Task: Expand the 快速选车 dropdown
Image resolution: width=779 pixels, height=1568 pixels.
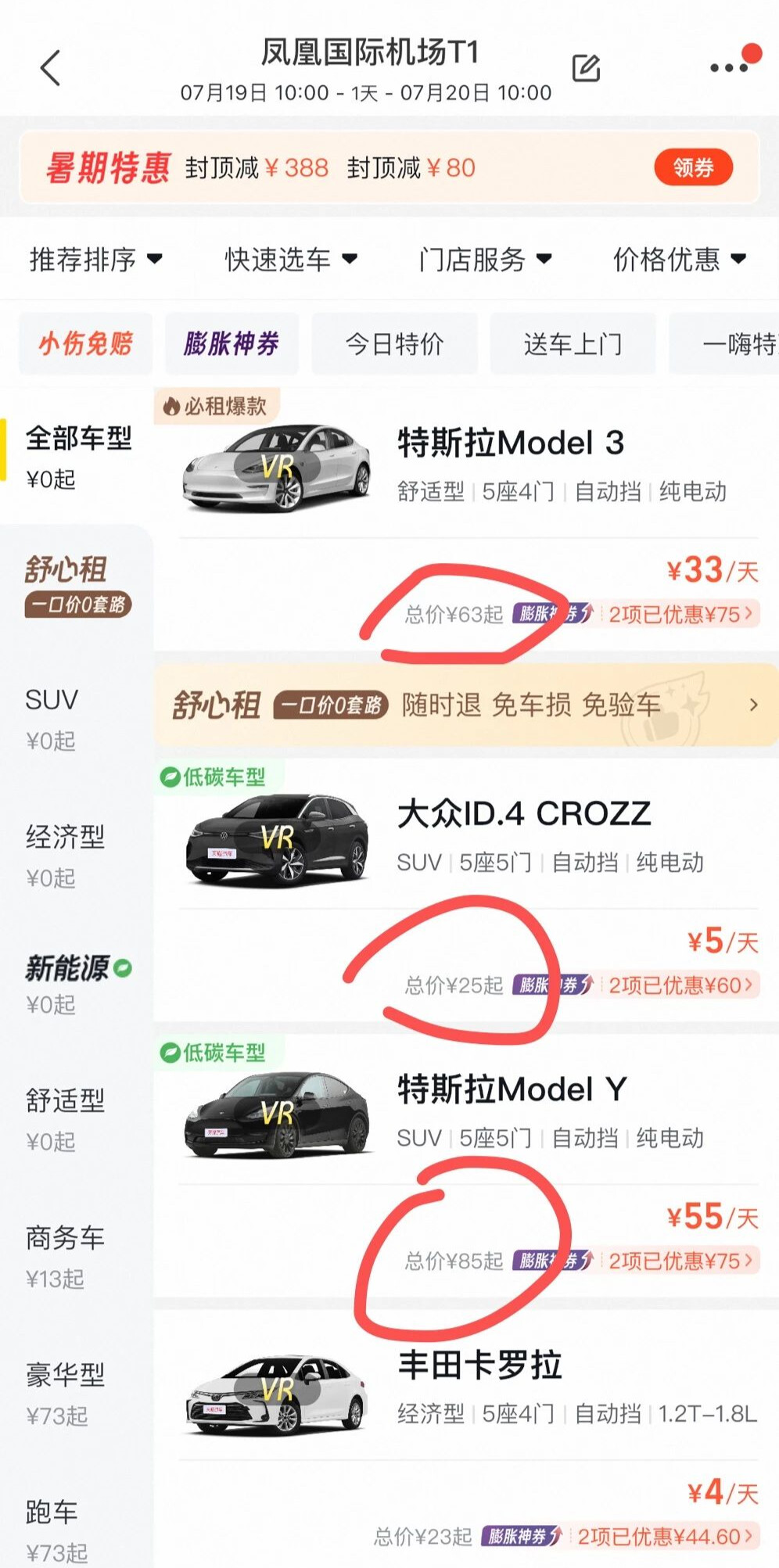Action: (x=291, y=259)
